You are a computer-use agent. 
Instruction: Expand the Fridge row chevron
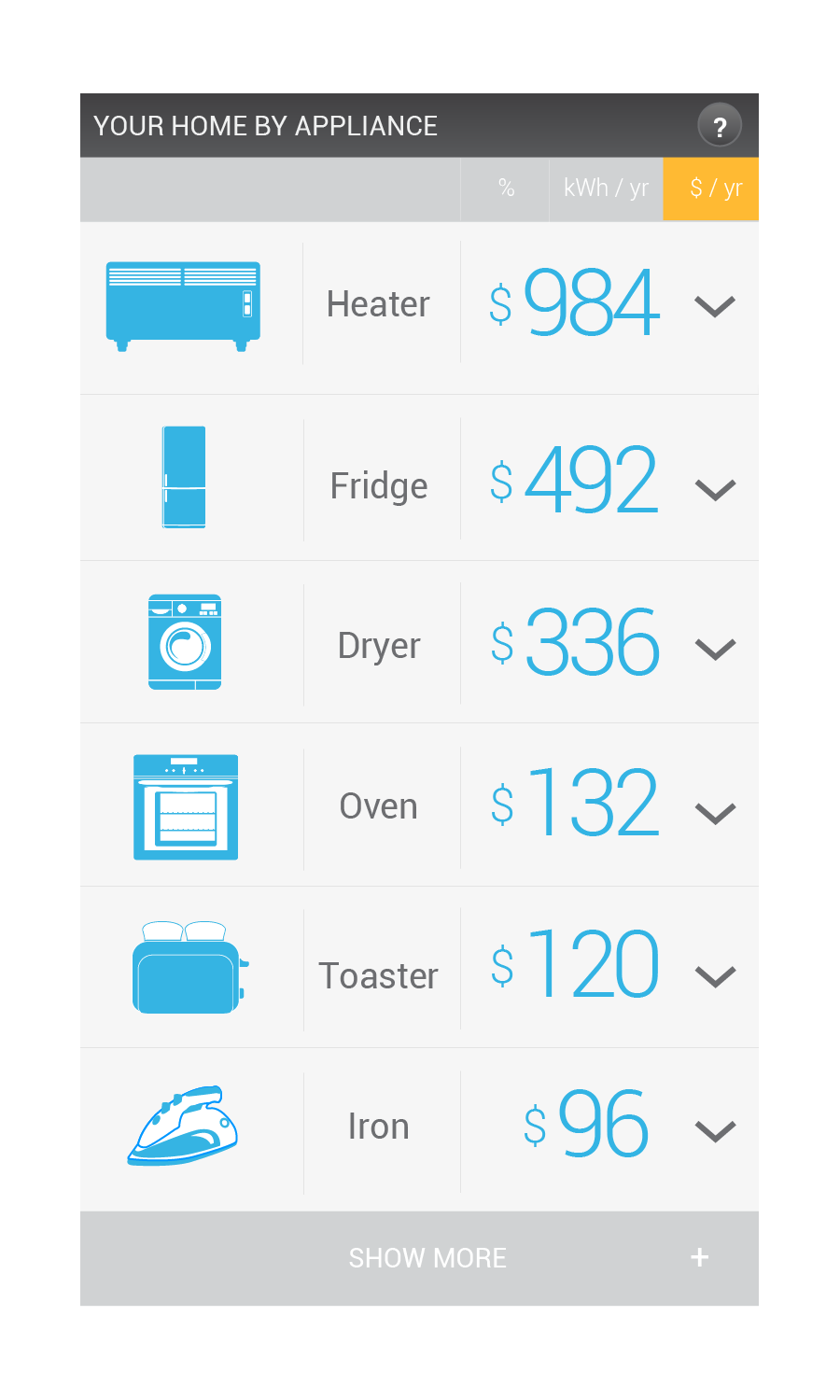click(715, 489)
